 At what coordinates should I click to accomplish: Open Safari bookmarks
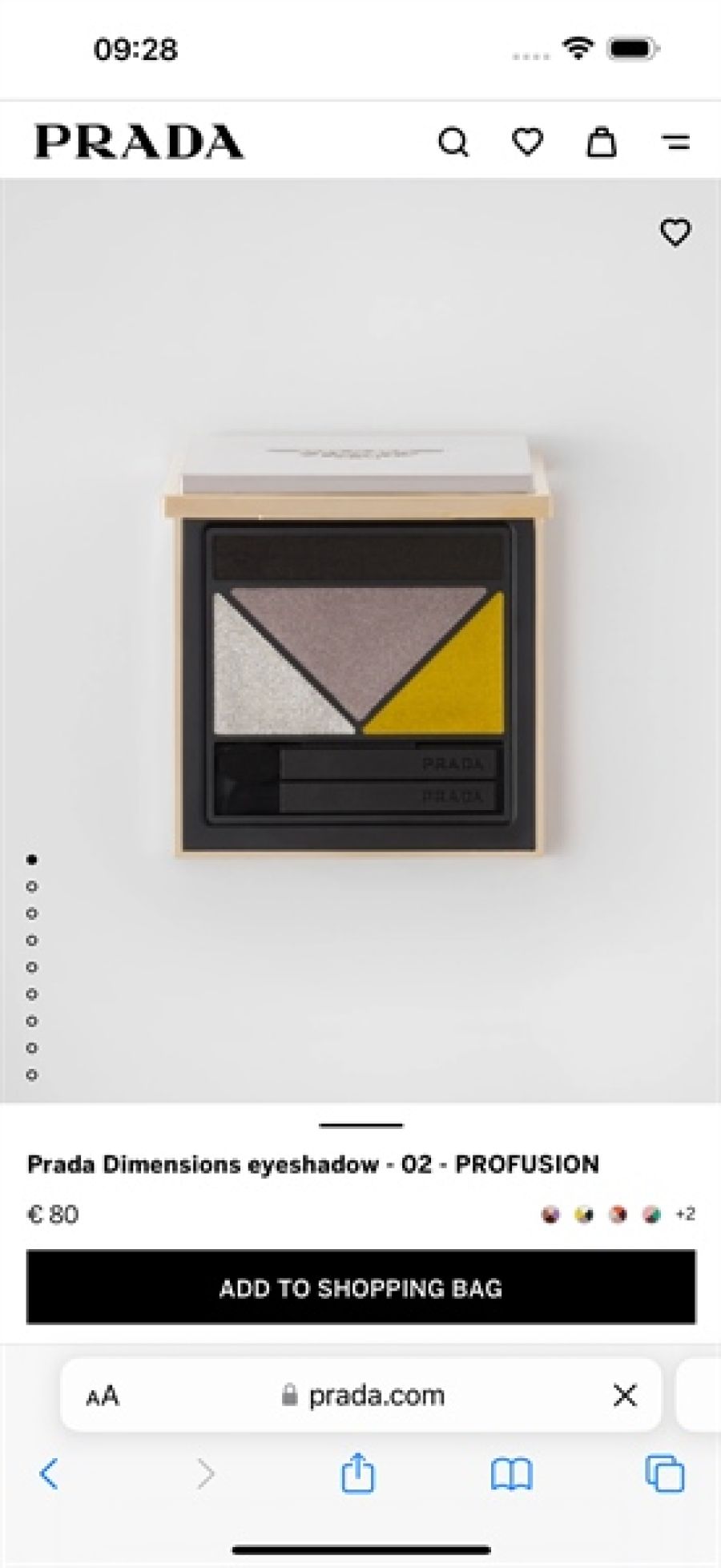[x=511, y=1473]
